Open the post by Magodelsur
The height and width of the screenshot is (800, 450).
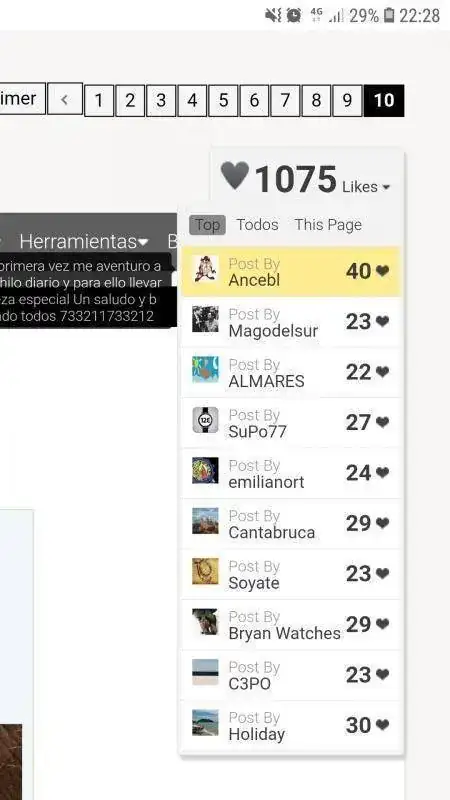coord(291,322)
